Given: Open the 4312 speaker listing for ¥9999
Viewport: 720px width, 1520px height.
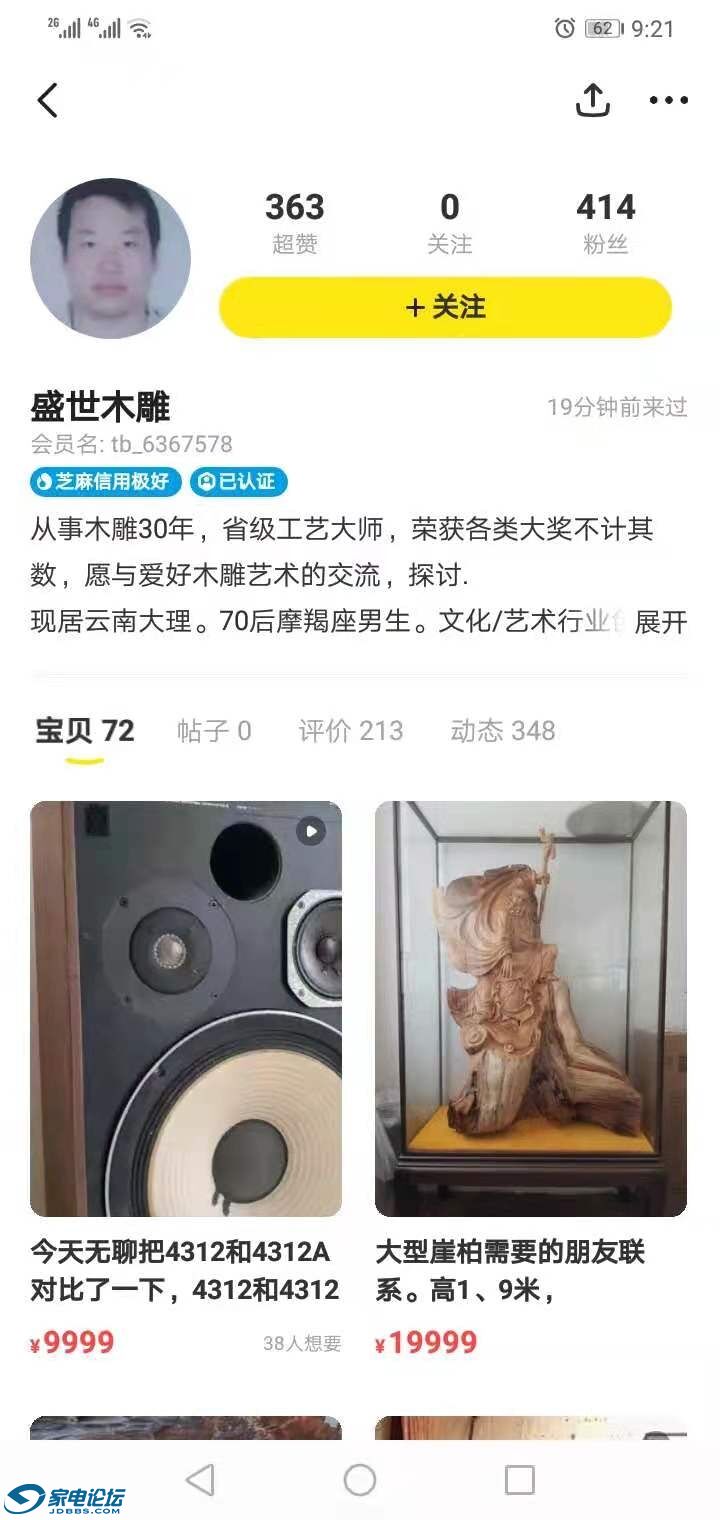Looking at the screenshot, I should pos(186,1008).
